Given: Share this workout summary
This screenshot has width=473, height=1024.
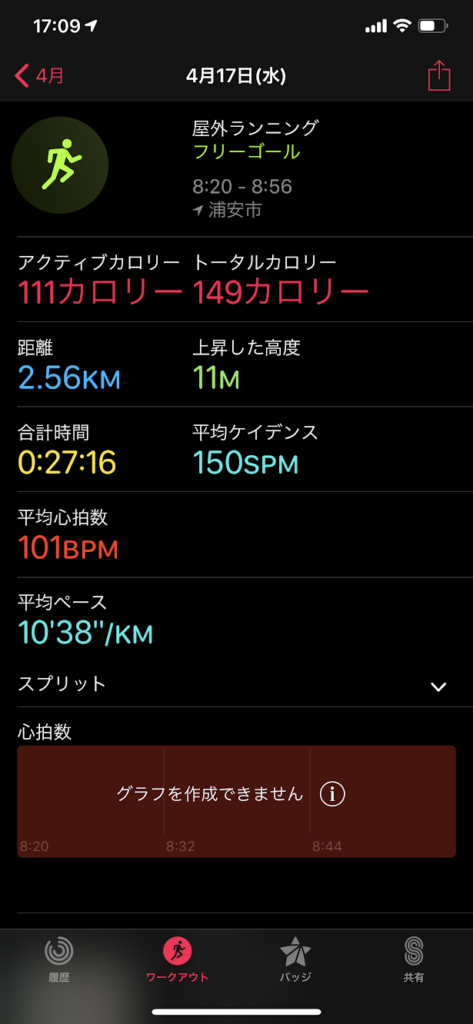Looking at the screenshot, I should (x=439, y=75).
